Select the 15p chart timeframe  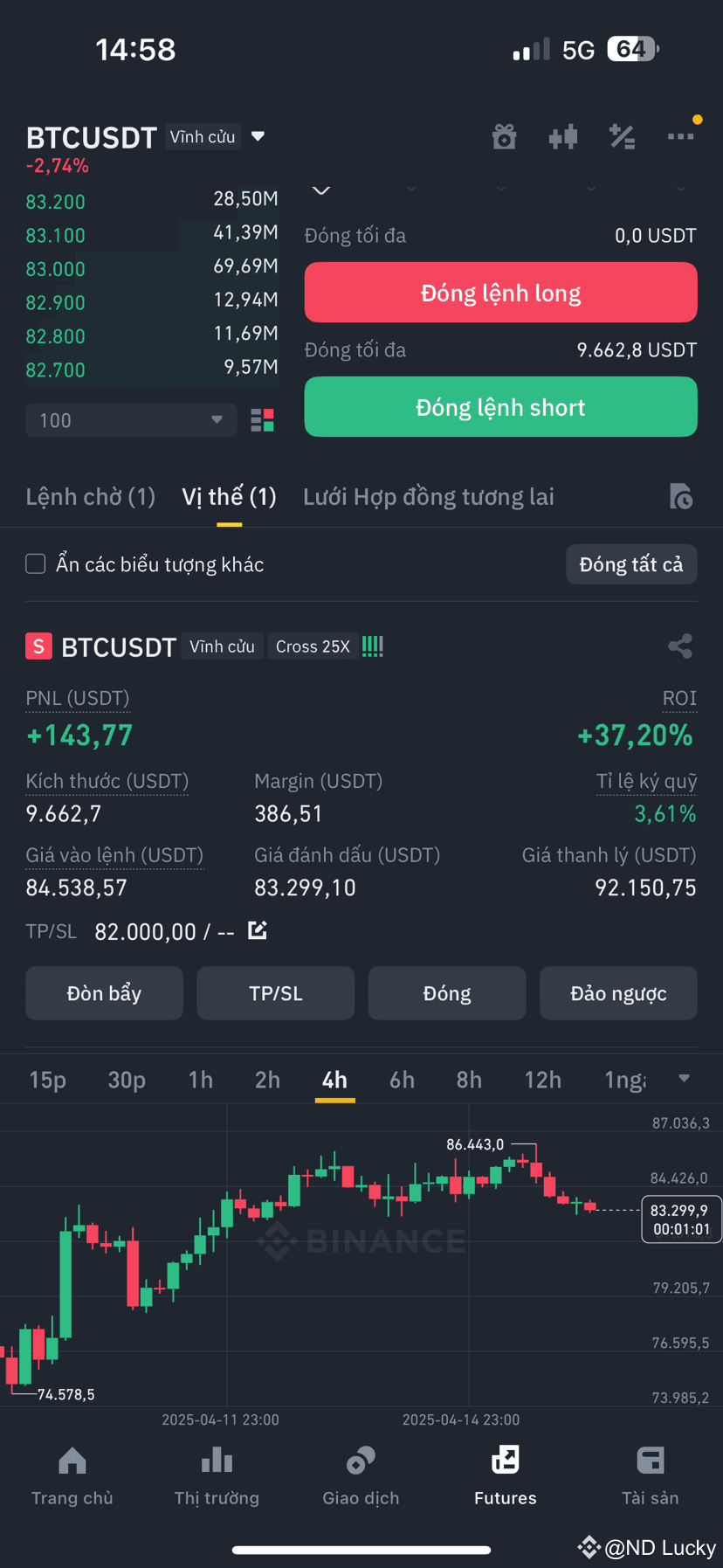(x=47, y=1079)
